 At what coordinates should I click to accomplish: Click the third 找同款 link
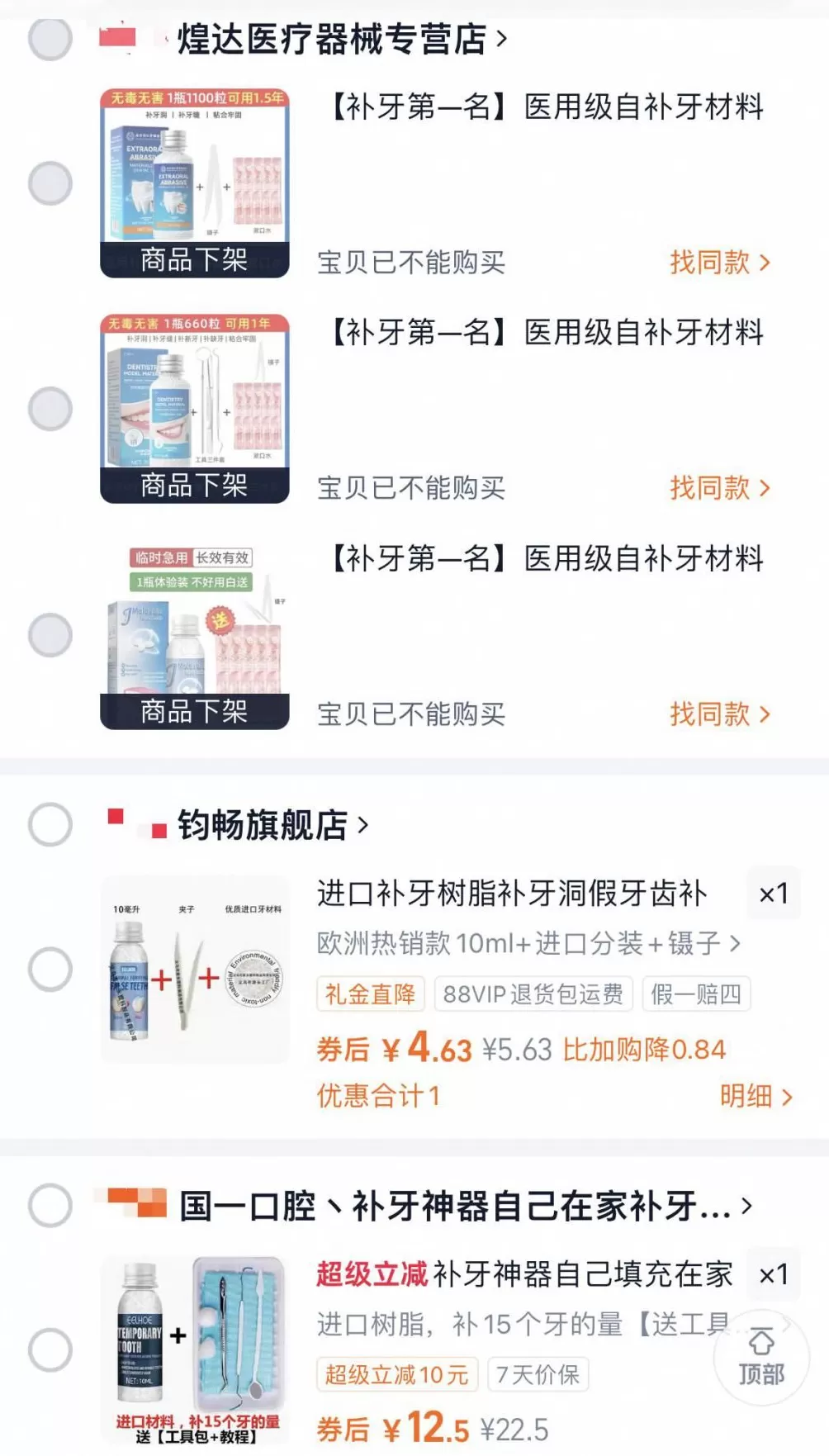pos(718,714)
